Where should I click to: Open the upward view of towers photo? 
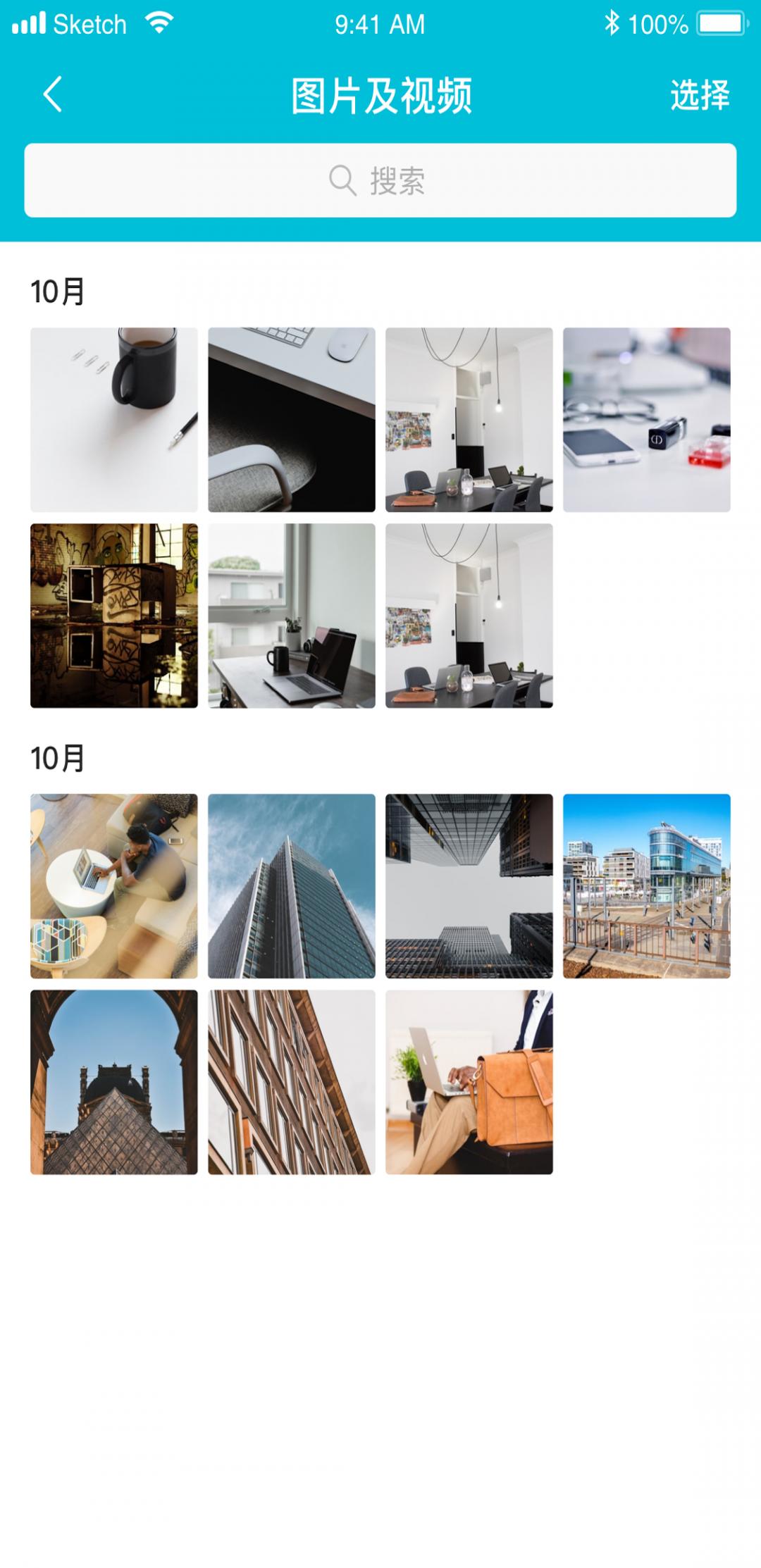(469, 886)
